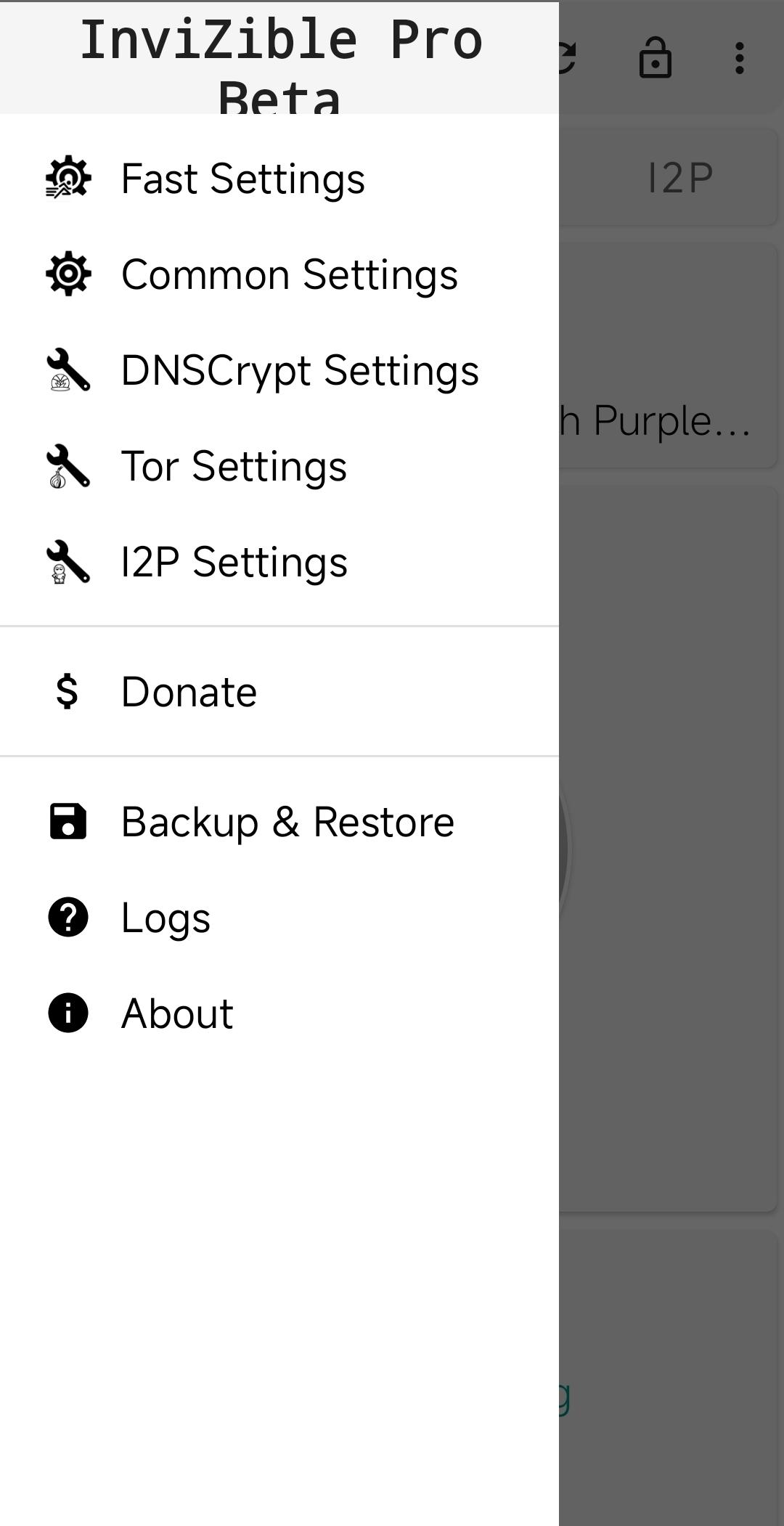The image size is (784, 1526).
Task: Open Fast Settings
Action: point(279,179)
